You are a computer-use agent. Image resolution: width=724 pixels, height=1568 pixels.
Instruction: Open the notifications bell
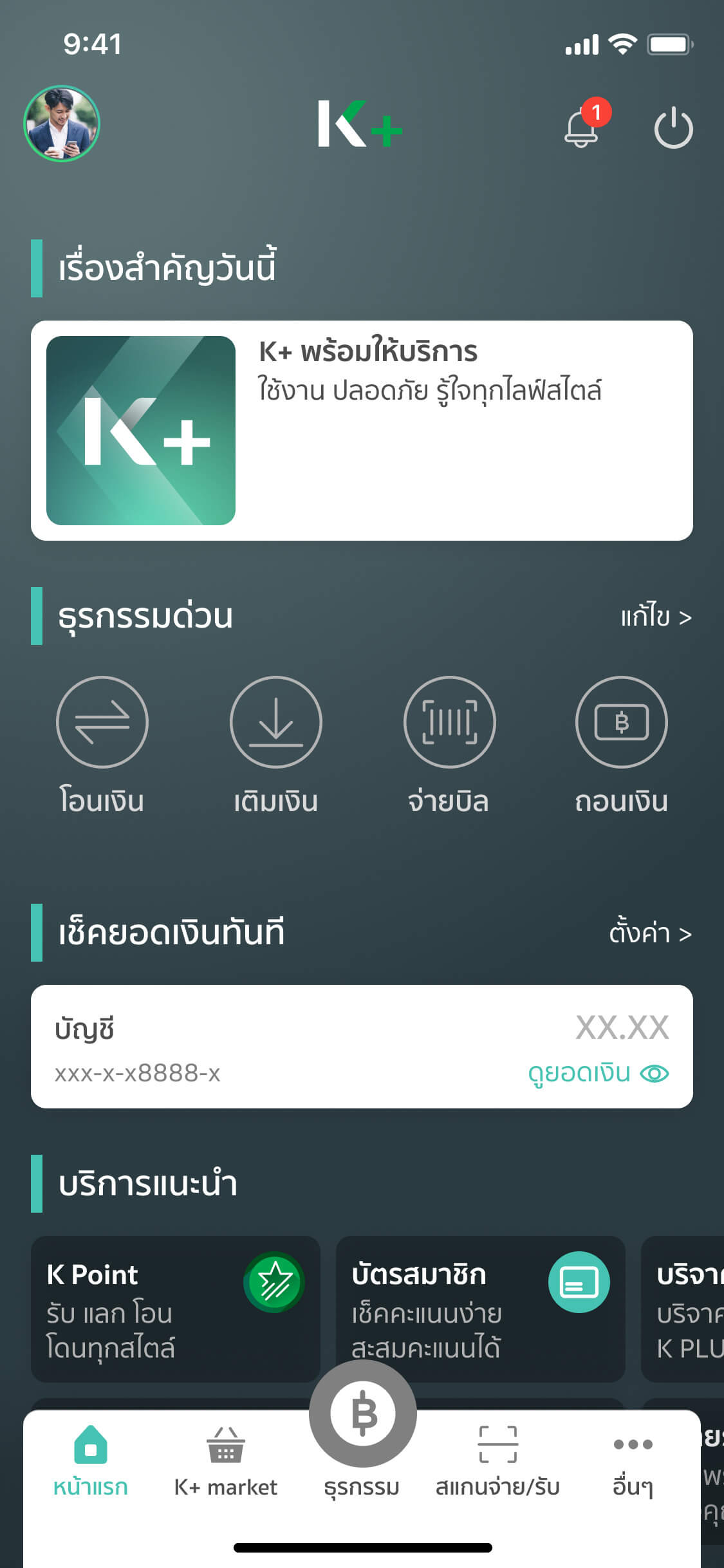(x=582, y=127)
